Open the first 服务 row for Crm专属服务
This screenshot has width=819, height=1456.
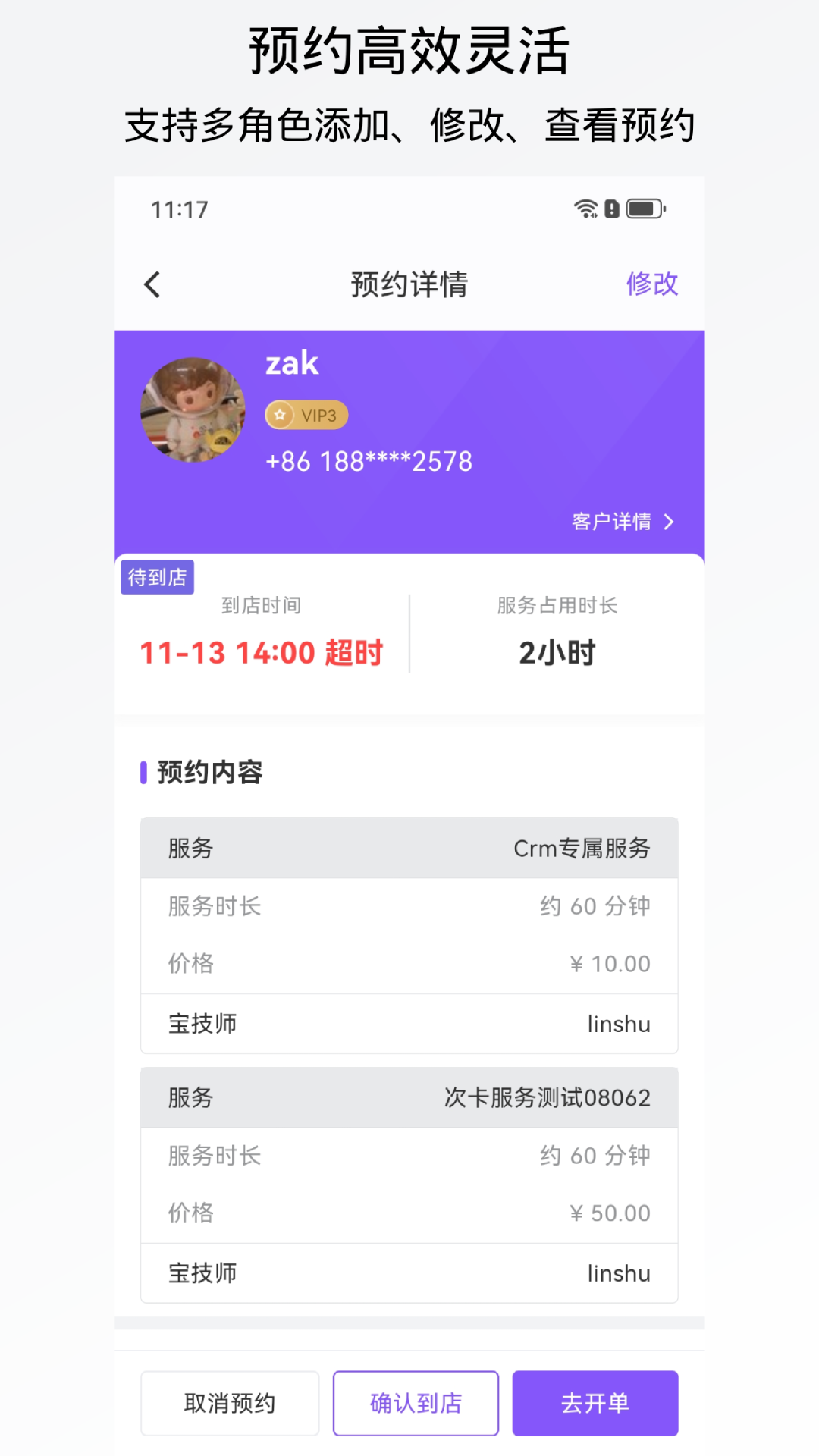(x=408, y=848)
